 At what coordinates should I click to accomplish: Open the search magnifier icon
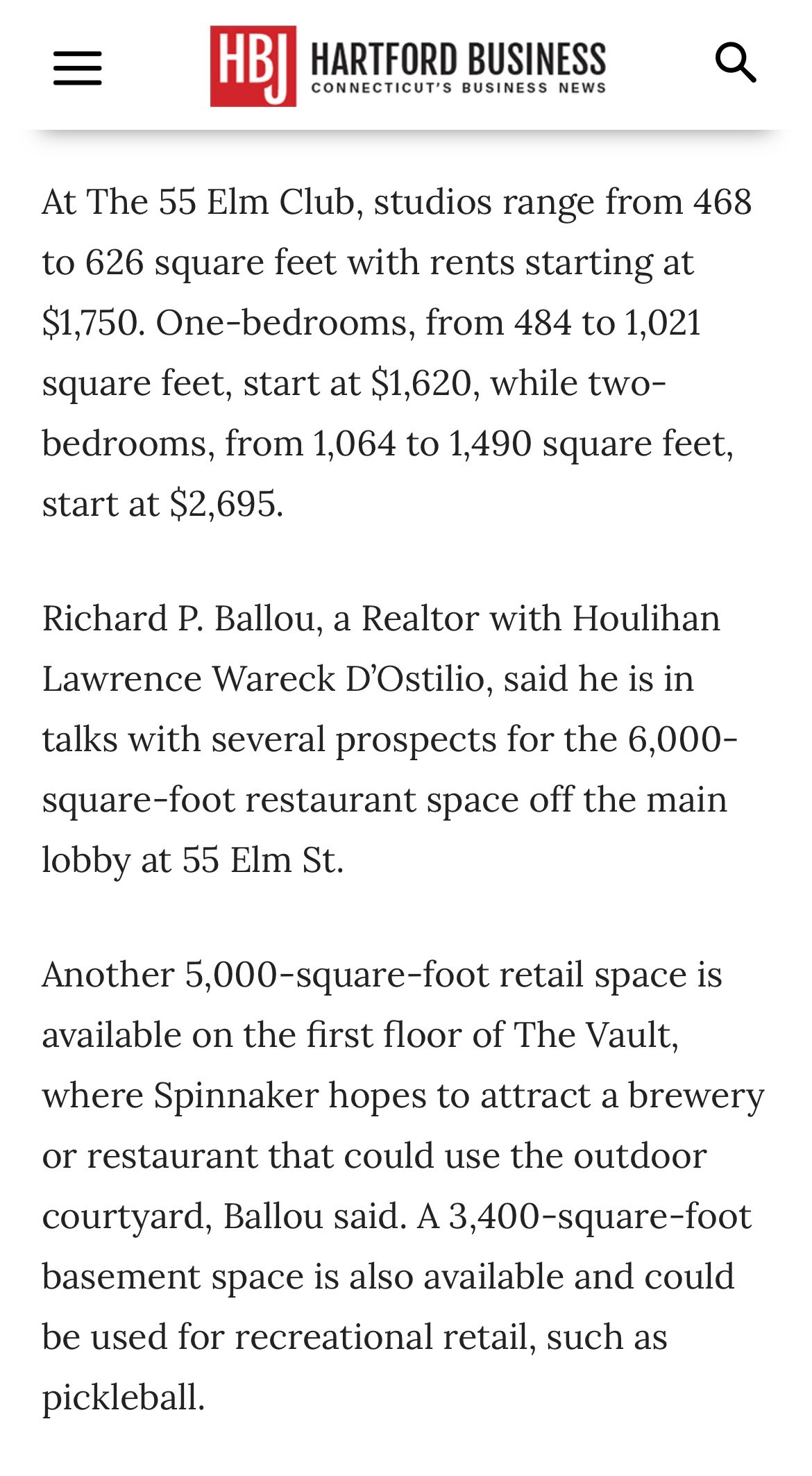(x=735, y=63)
